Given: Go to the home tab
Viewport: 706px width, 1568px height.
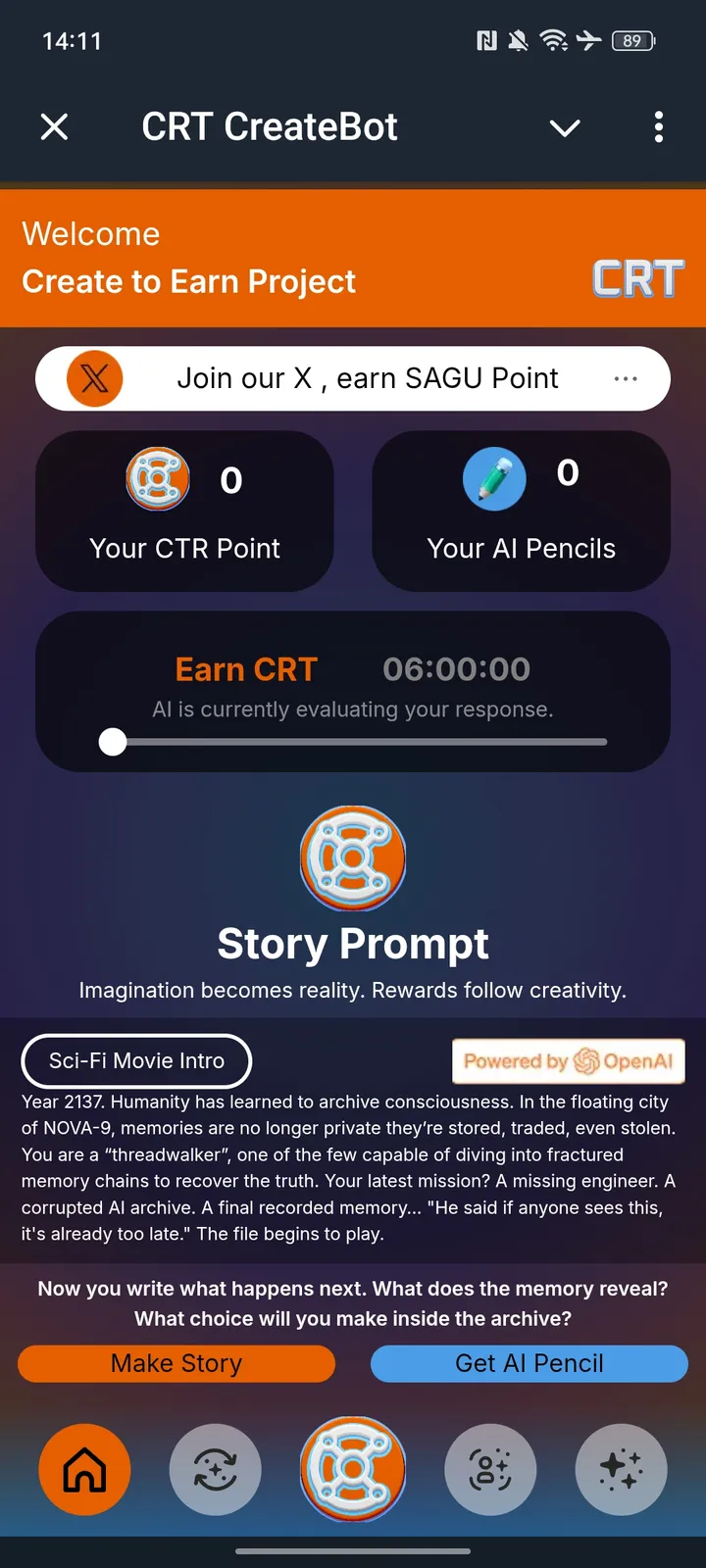Looking at the screenshot, I should tap(84, 1469).
